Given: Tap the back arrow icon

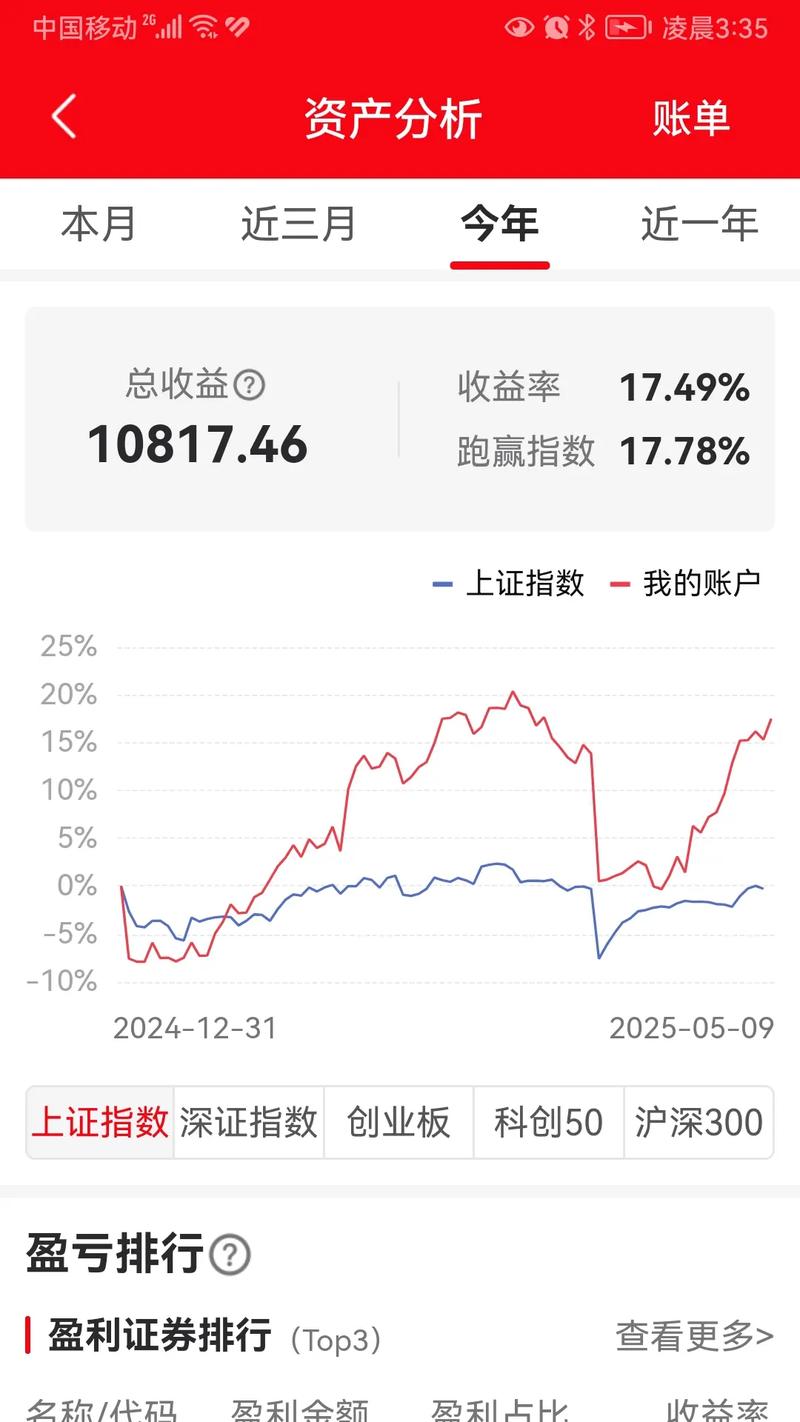Looking at the screenshot, I should pos(63,116).
